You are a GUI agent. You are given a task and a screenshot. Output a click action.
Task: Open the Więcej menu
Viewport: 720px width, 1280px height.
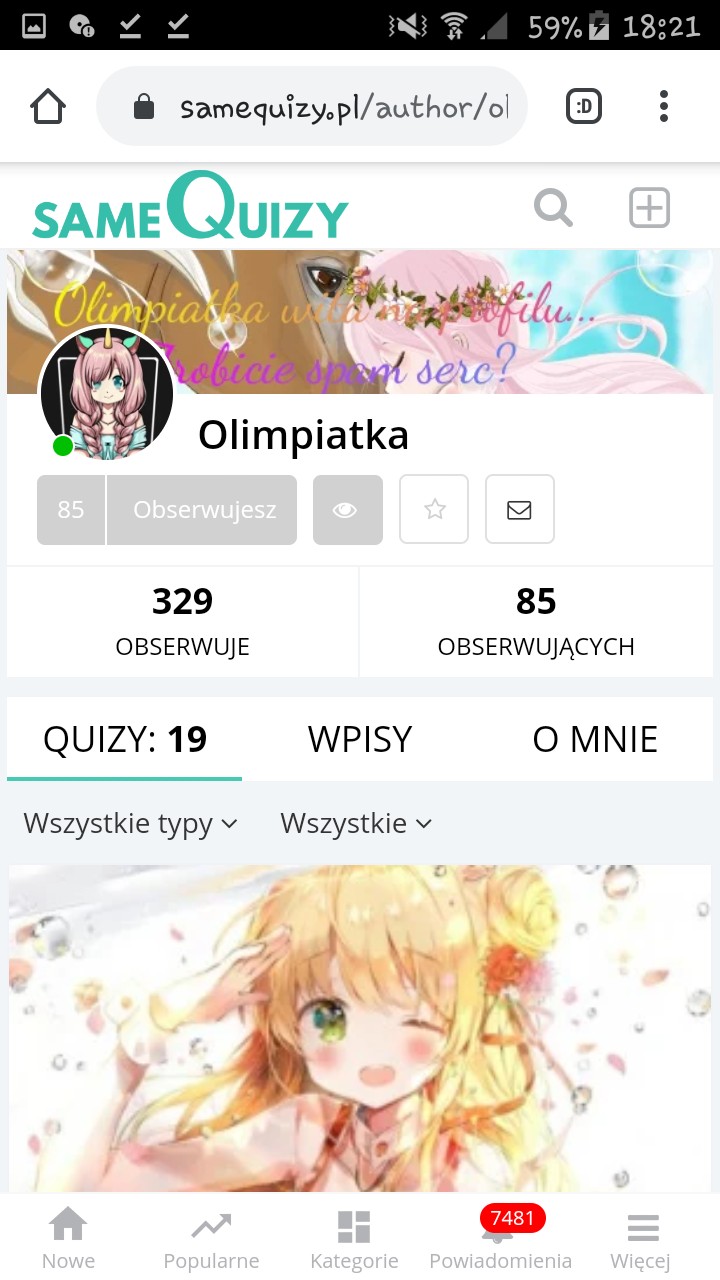coord(641,1240)
